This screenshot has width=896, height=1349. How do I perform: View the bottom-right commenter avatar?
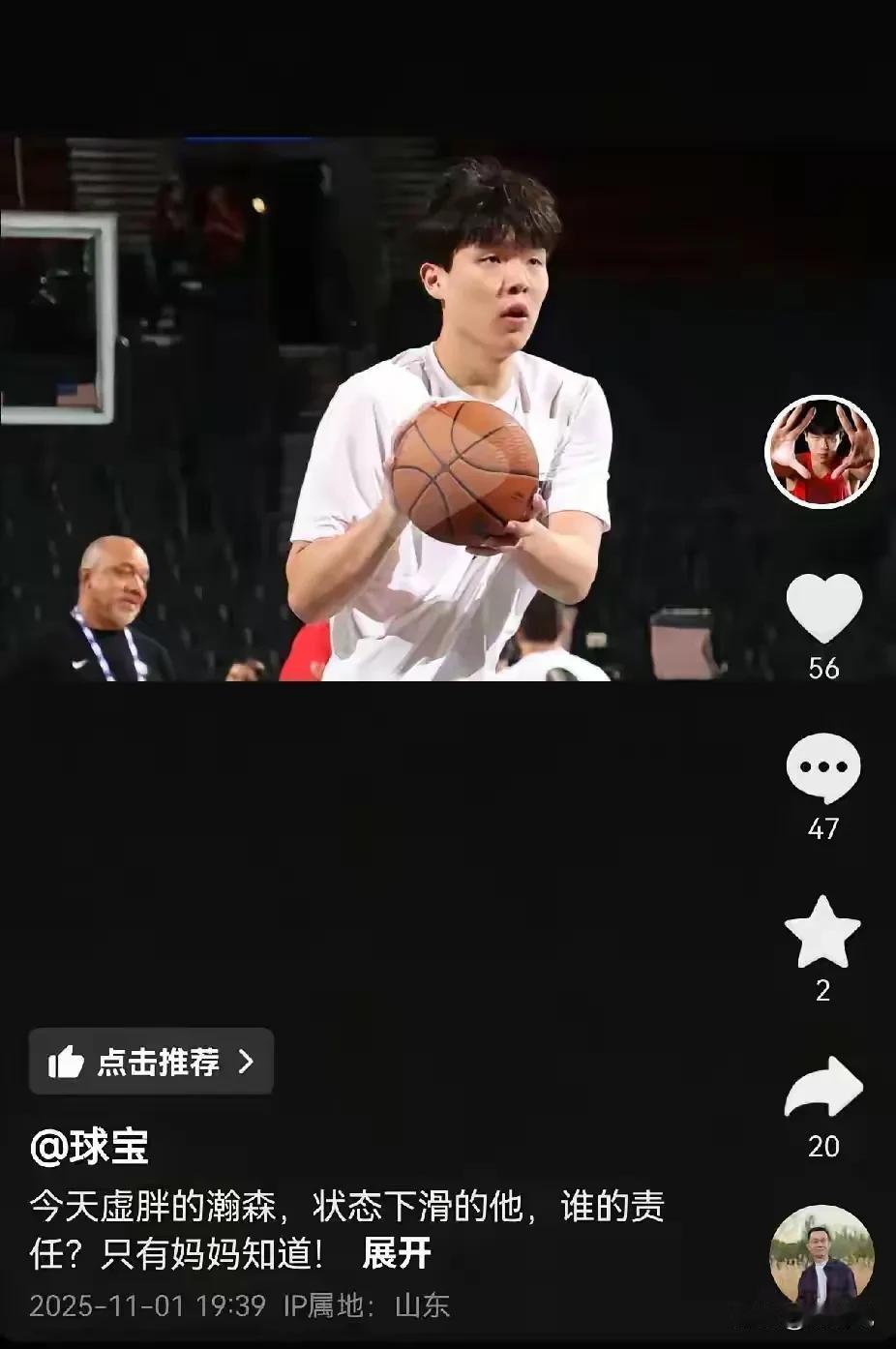click(822, 1249)
